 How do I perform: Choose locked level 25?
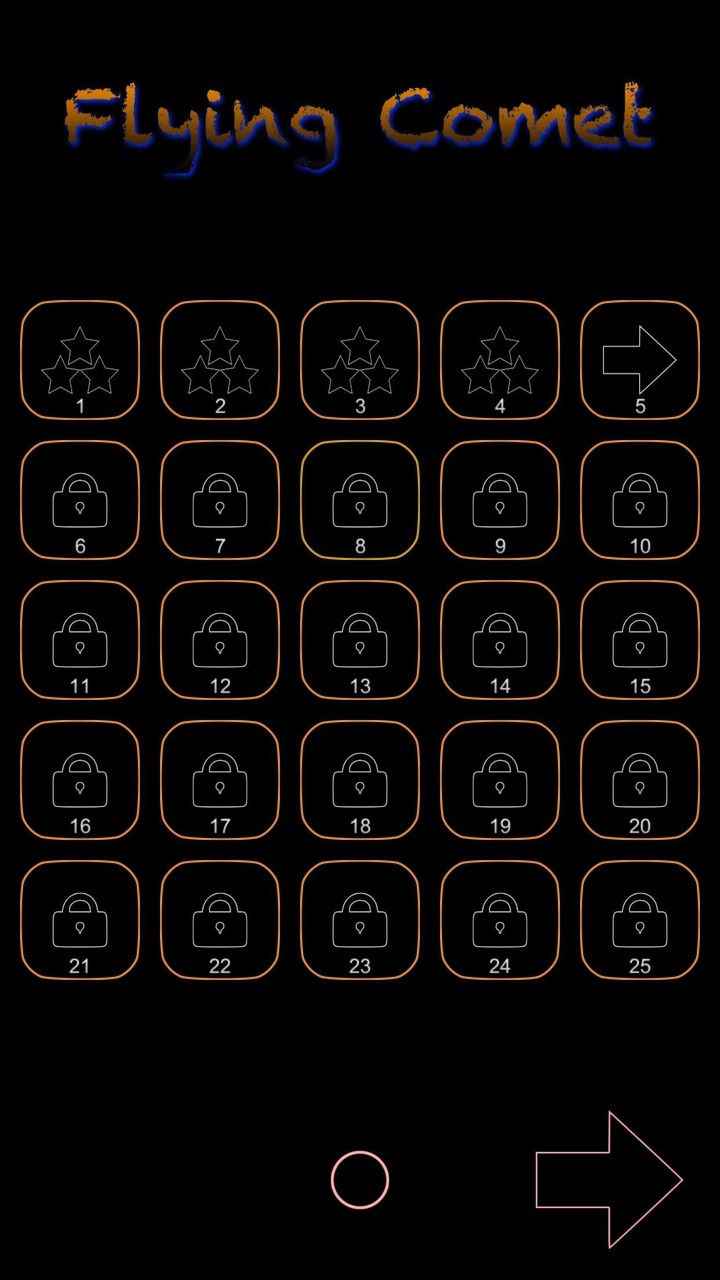tap(640, 920)
